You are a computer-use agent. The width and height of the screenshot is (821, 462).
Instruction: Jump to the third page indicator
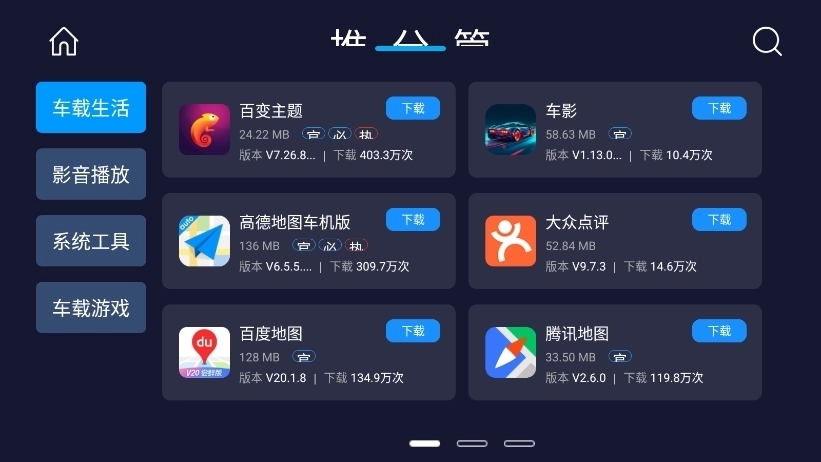(519, 443)
